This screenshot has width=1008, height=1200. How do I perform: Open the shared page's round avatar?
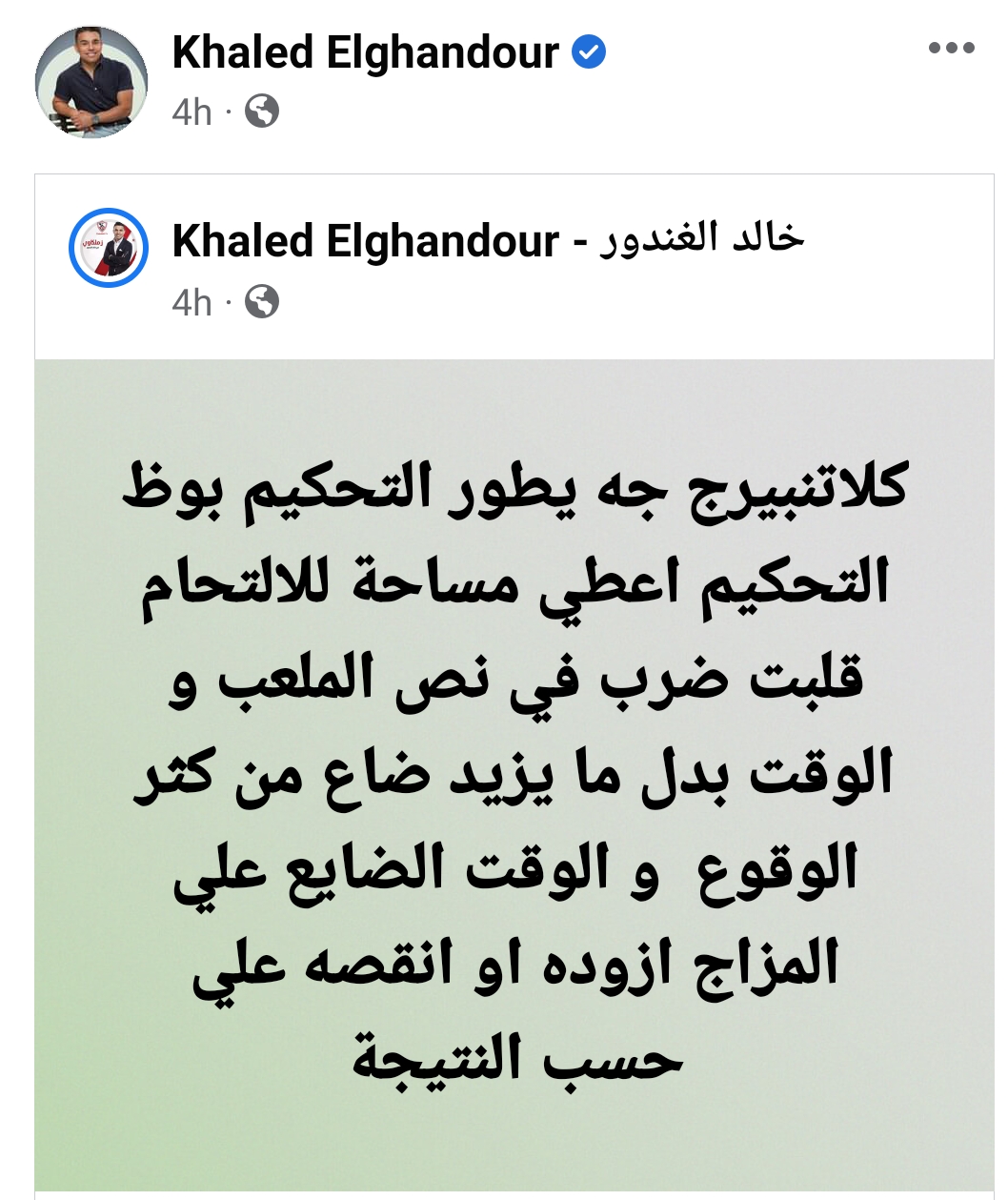pyautogui.click(x=110, y=248)
